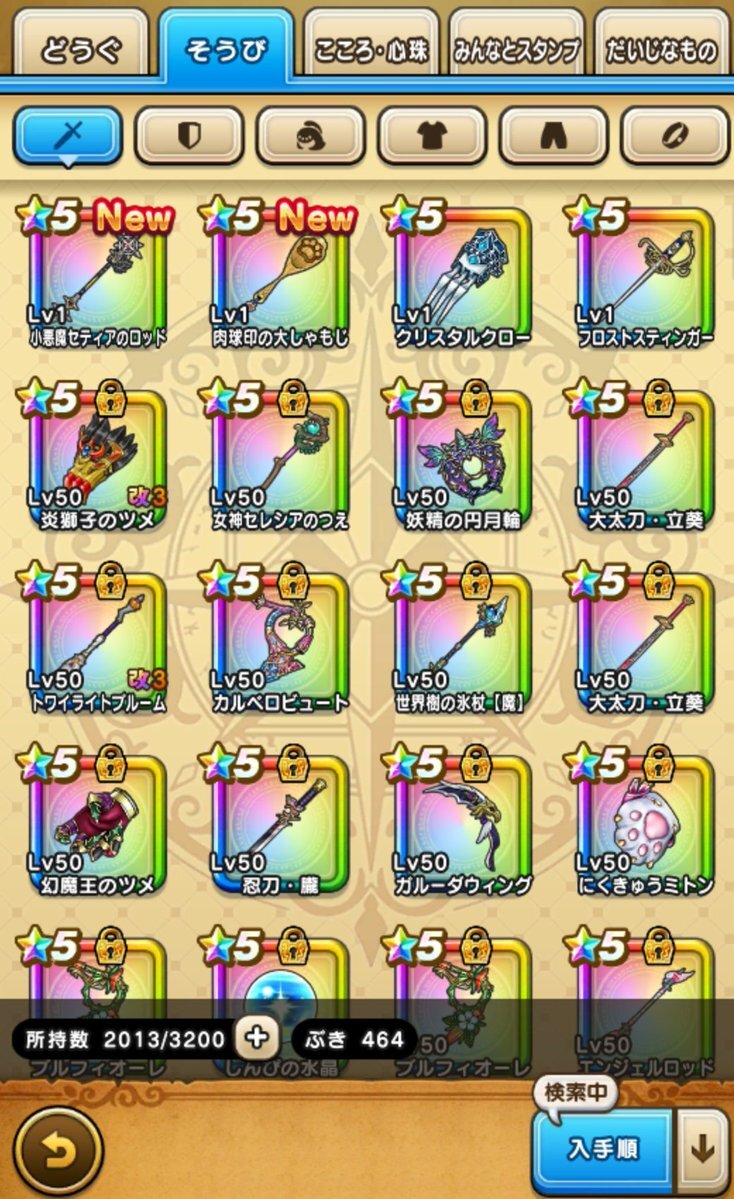Open the にくきゅうミトン weapon
Screen dimensions: 734x1199
click(x=644, y=823)
